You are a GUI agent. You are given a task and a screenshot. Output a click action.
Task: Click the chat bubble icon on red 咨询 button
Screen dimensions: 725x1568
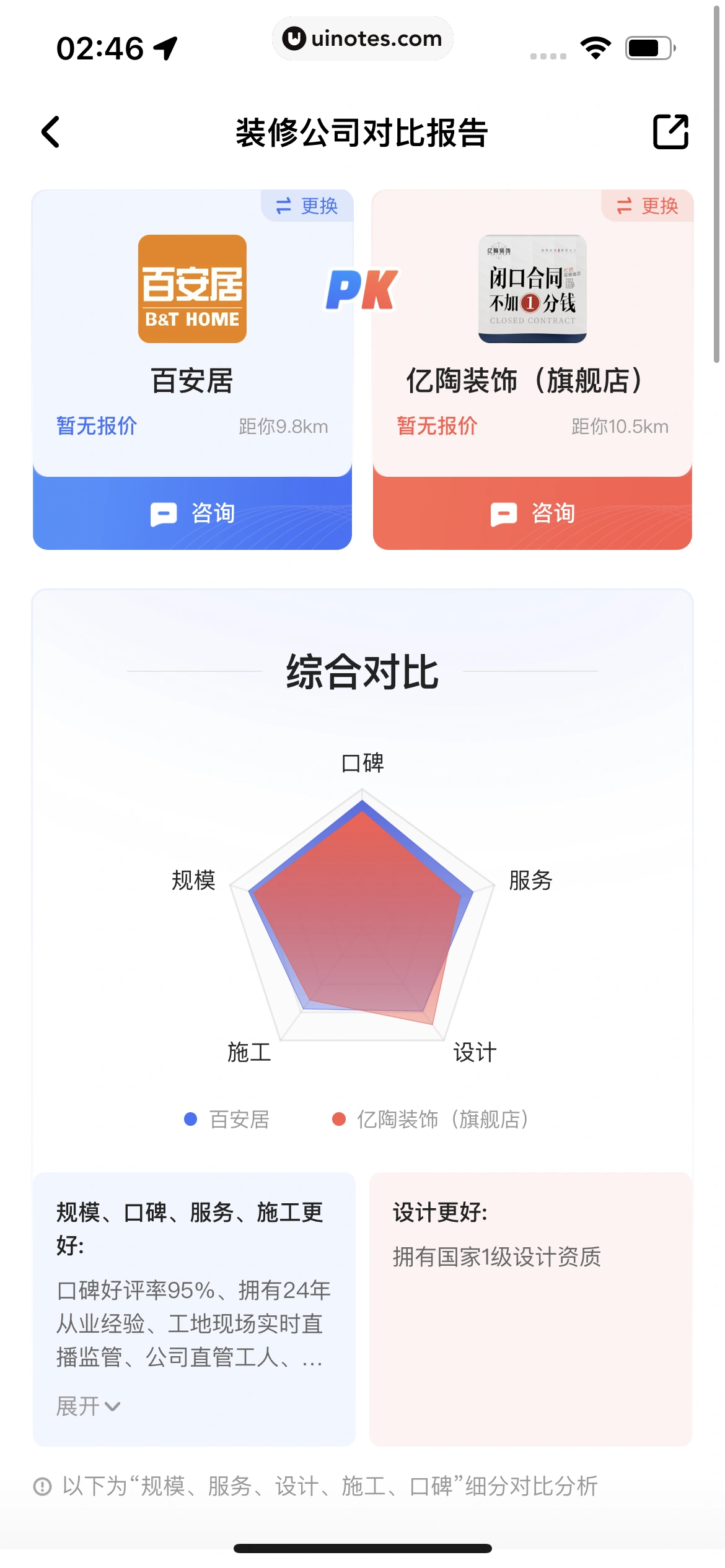(x=503, y=513)
